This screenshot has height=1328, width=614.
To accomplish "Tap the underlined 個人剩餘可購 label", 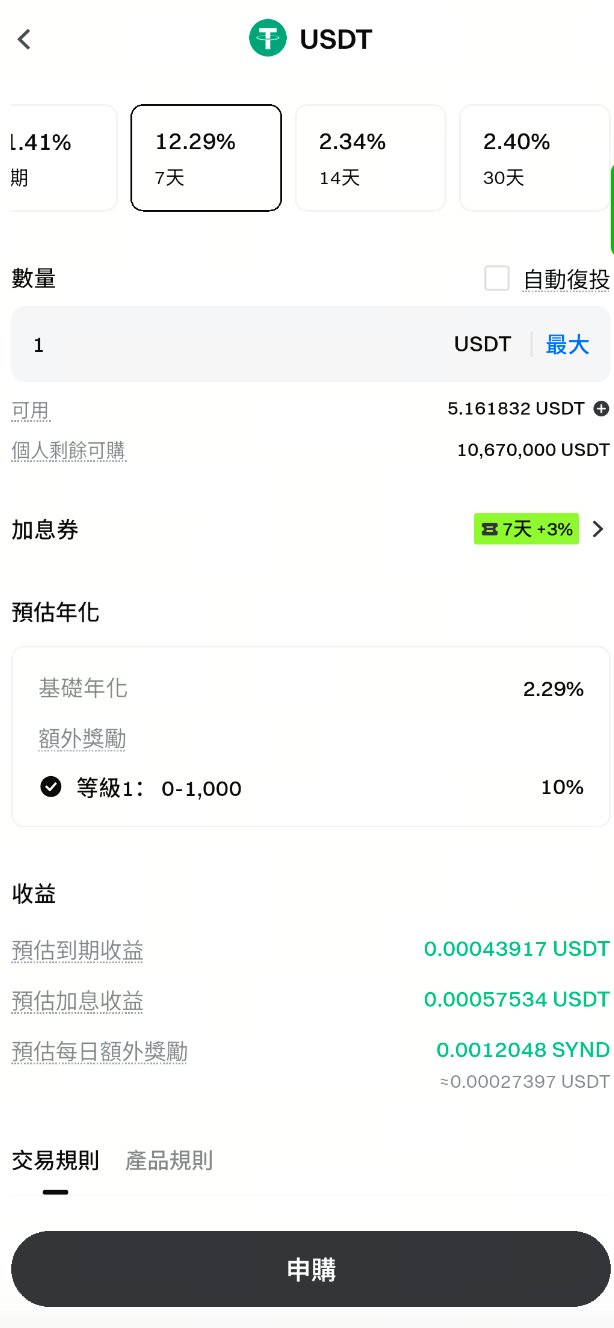I will point(68,450).
